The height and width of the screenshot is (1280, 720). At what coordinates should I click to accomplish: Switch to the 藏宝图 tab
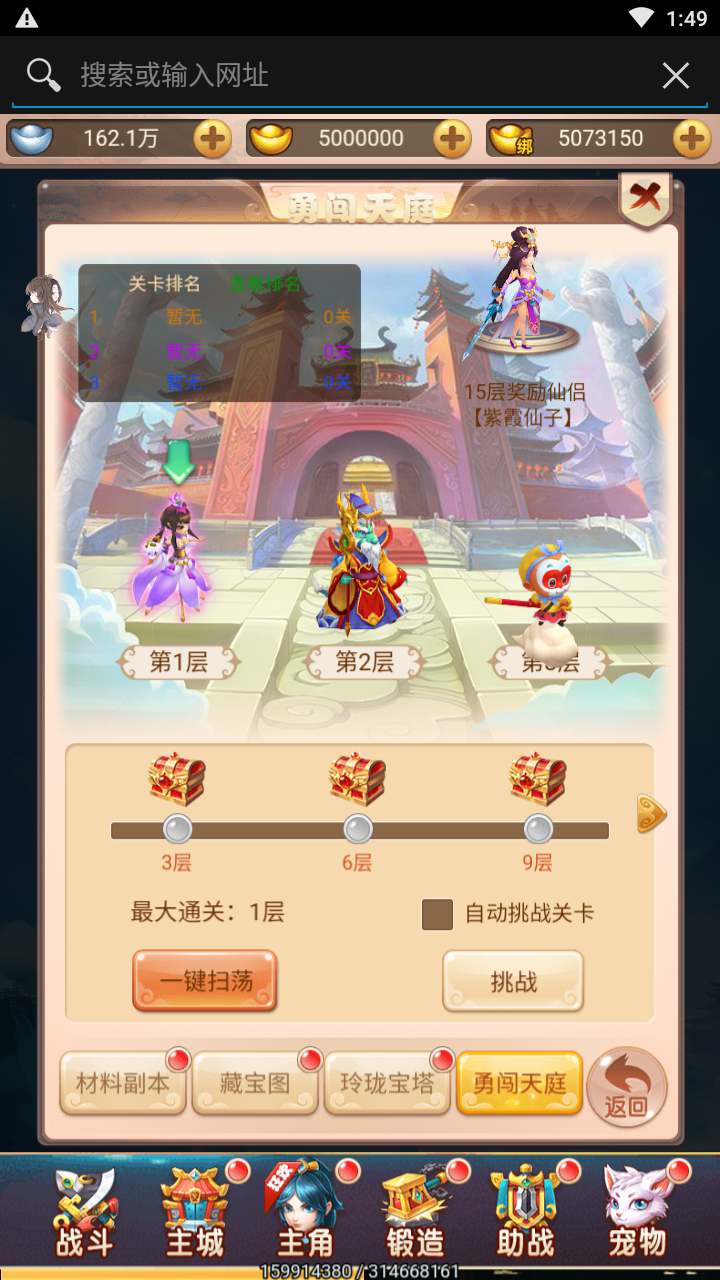tap(255, 1083)
